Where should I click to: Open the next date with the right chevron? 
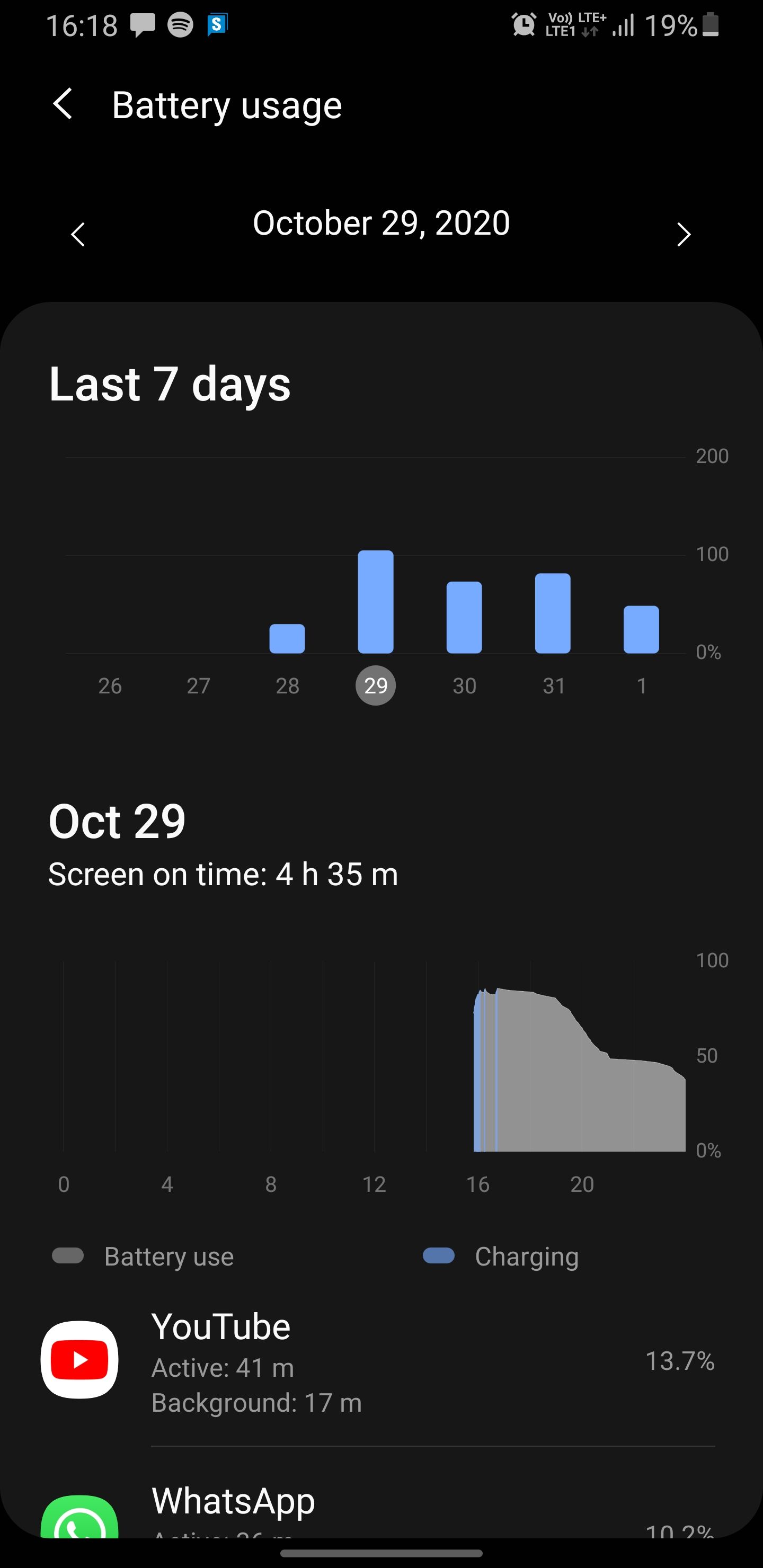click(x=683, y=234)
